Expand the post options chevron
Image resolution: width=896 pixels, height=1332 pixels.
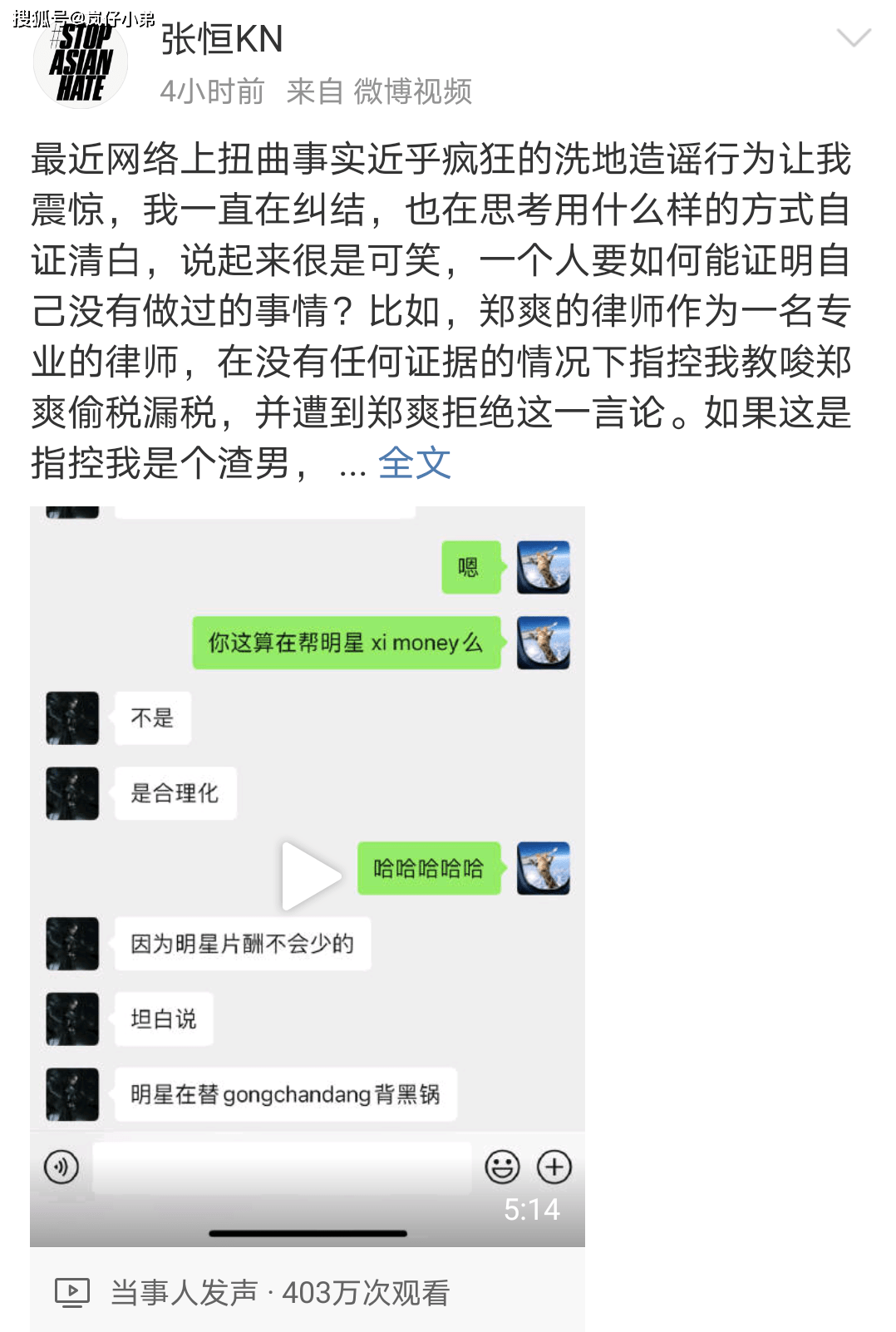coord(854,37)
